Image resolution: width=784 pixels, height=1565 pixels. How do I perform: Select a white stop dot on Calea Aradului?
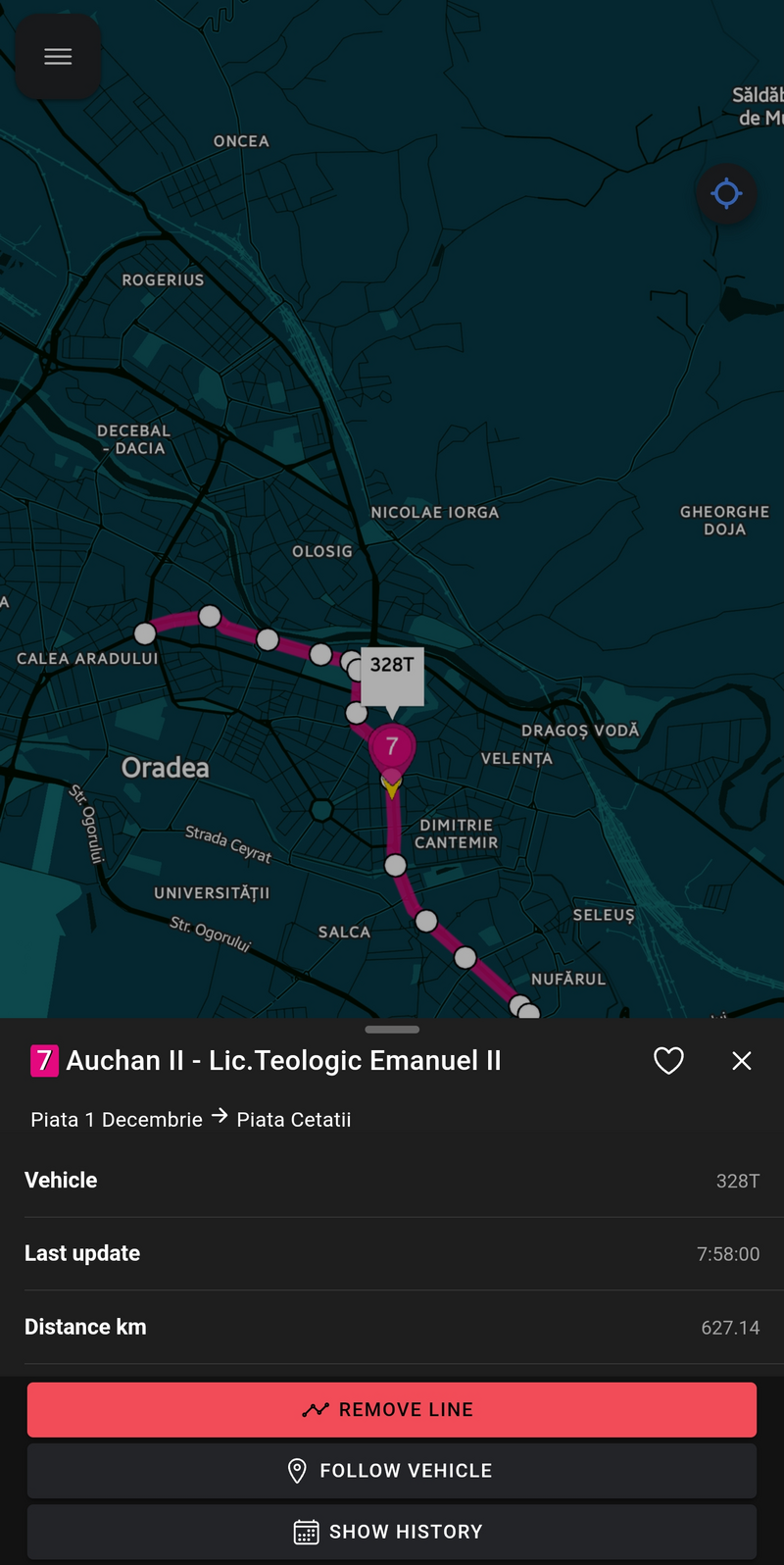(x=145, y=633)
